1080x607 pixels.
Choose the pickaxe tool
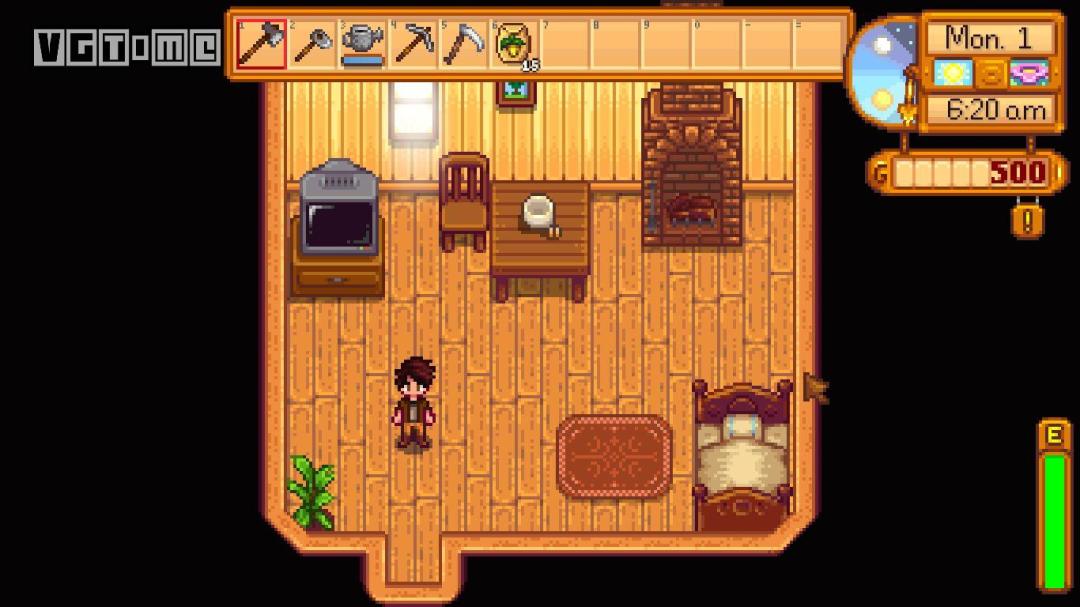[x=413, y=44]
